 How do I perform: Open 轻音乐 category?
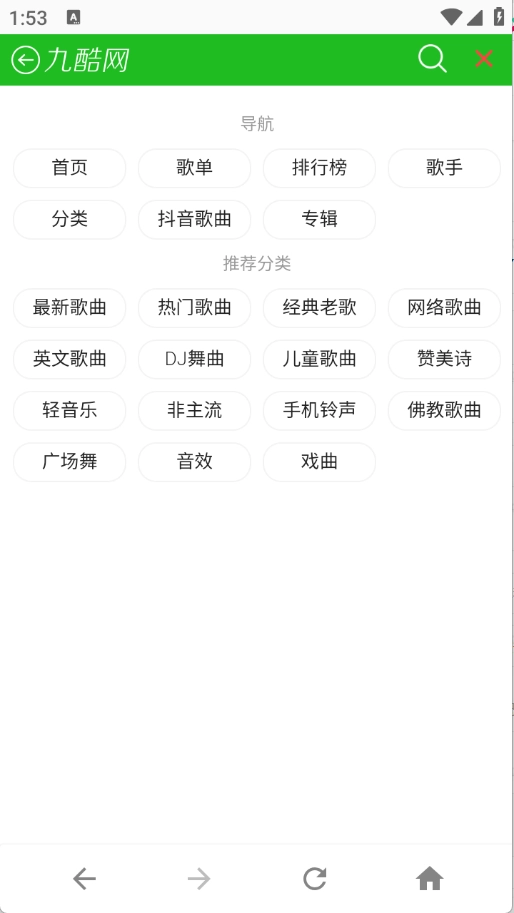[x=69, y=411]
